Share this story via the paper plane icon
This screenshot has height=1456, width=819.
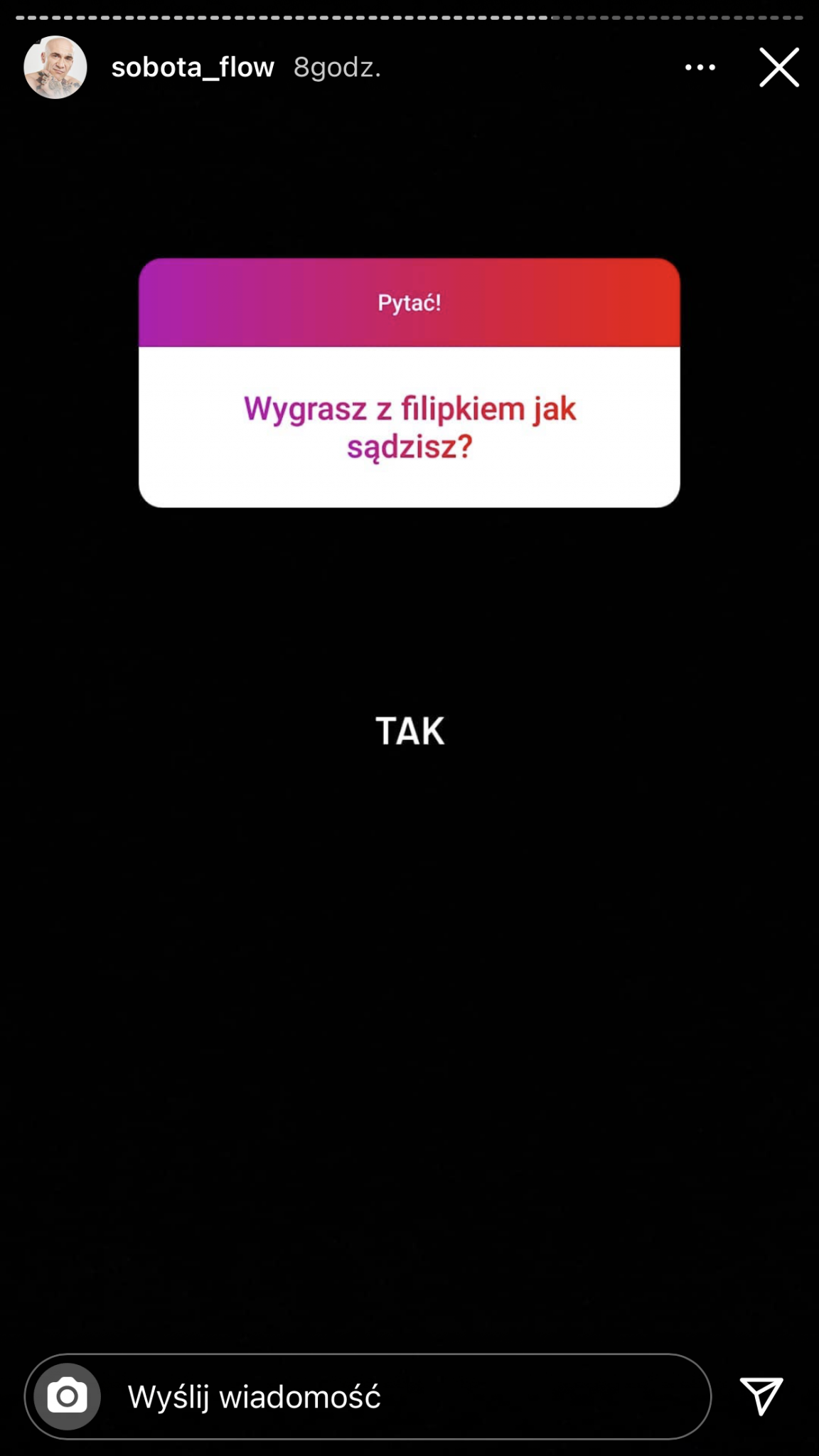tap(761, 1396)
